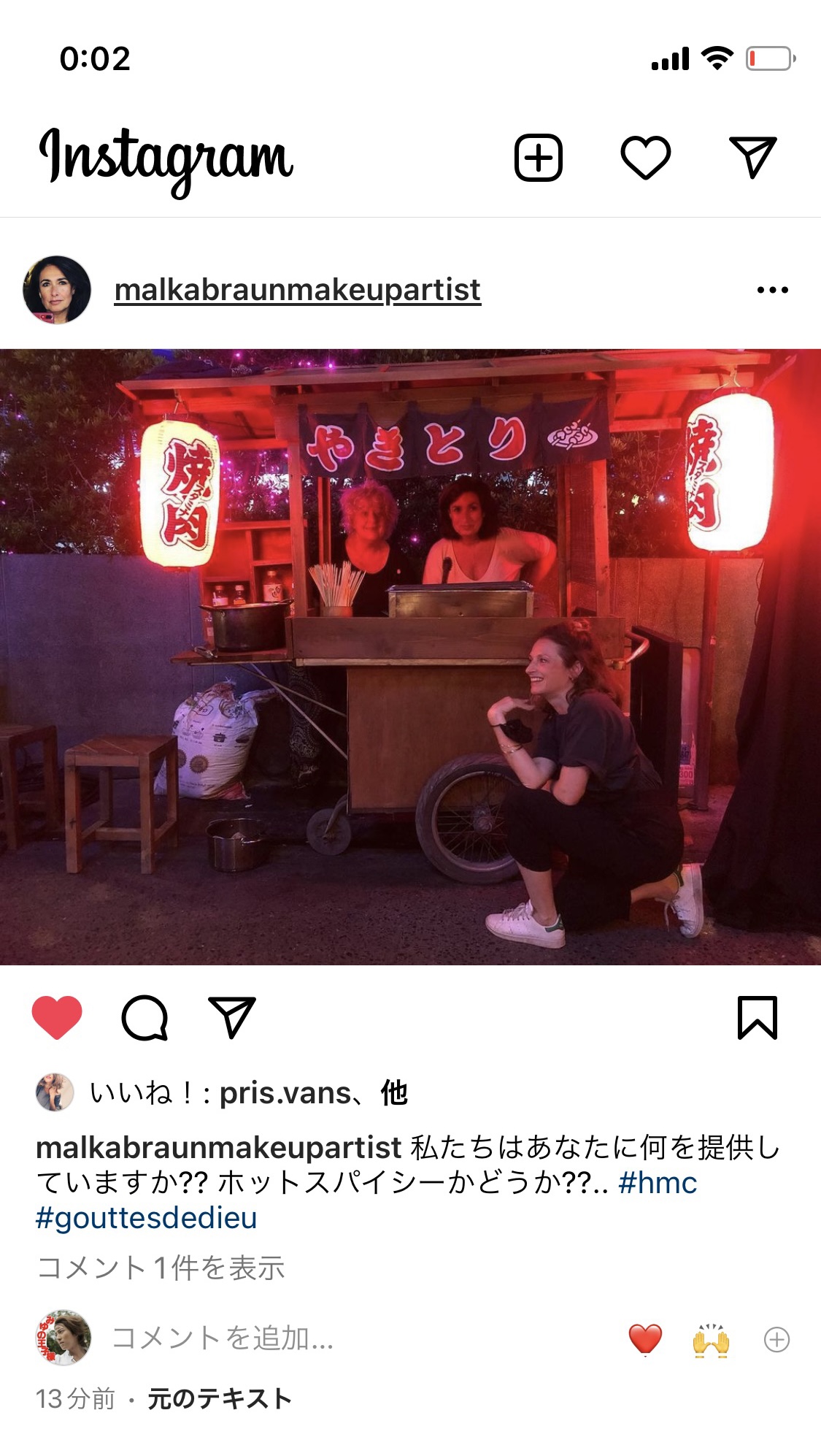This screenshot has height=1456, width=821.
Task: Open the #hmc hashtag
Action: pyautogui.click(x=658, y=1183)
